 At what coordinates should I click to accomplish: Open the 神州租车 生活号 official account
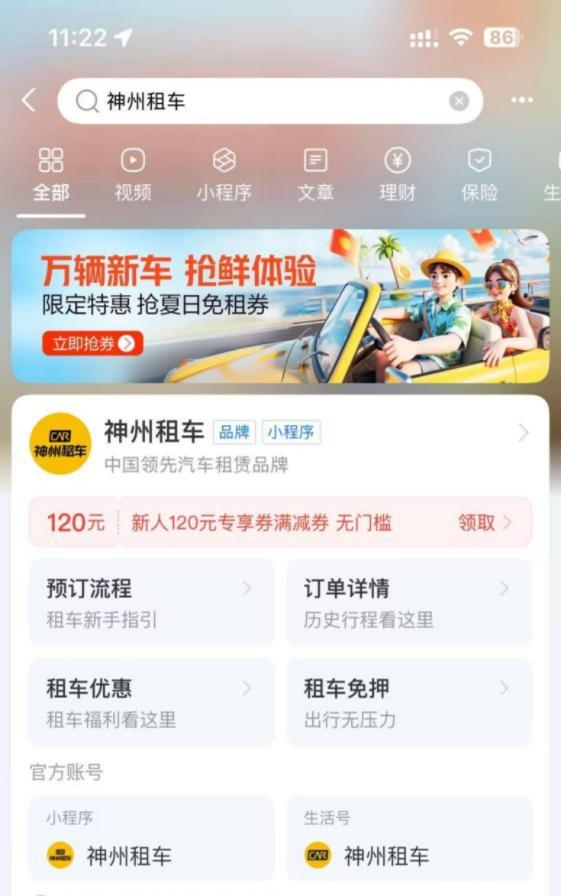tap(409, 839)
